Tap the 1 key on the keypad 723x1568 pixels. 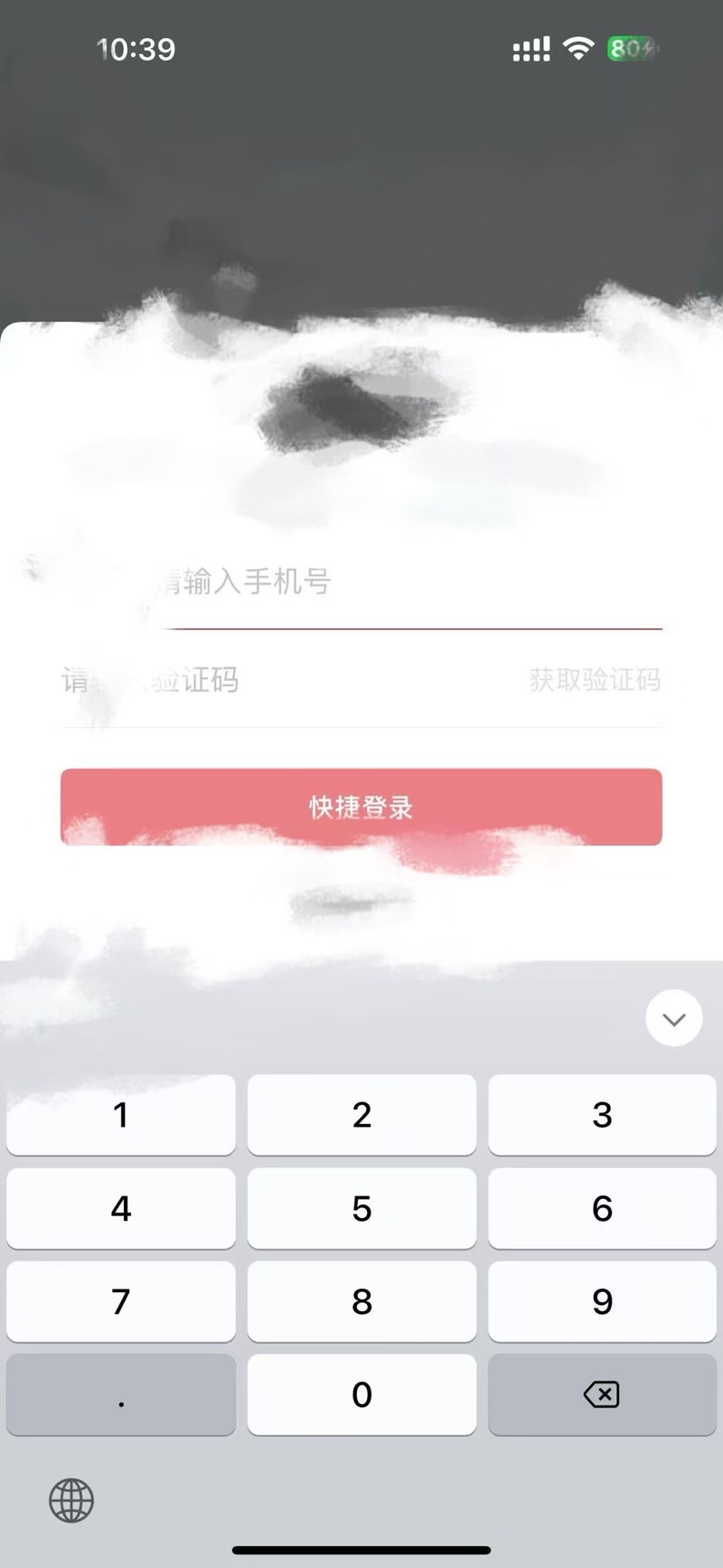[x=121, y=1115]
